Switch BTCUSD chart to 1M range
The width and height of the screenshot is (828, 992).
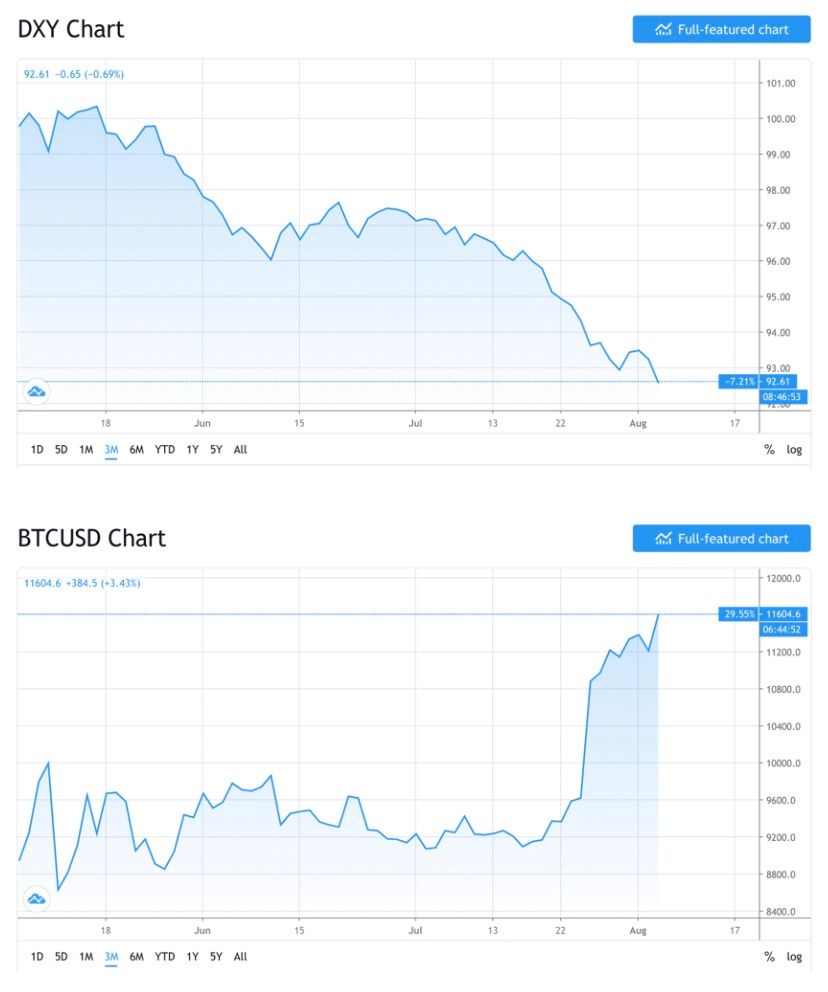coord(86,957)
